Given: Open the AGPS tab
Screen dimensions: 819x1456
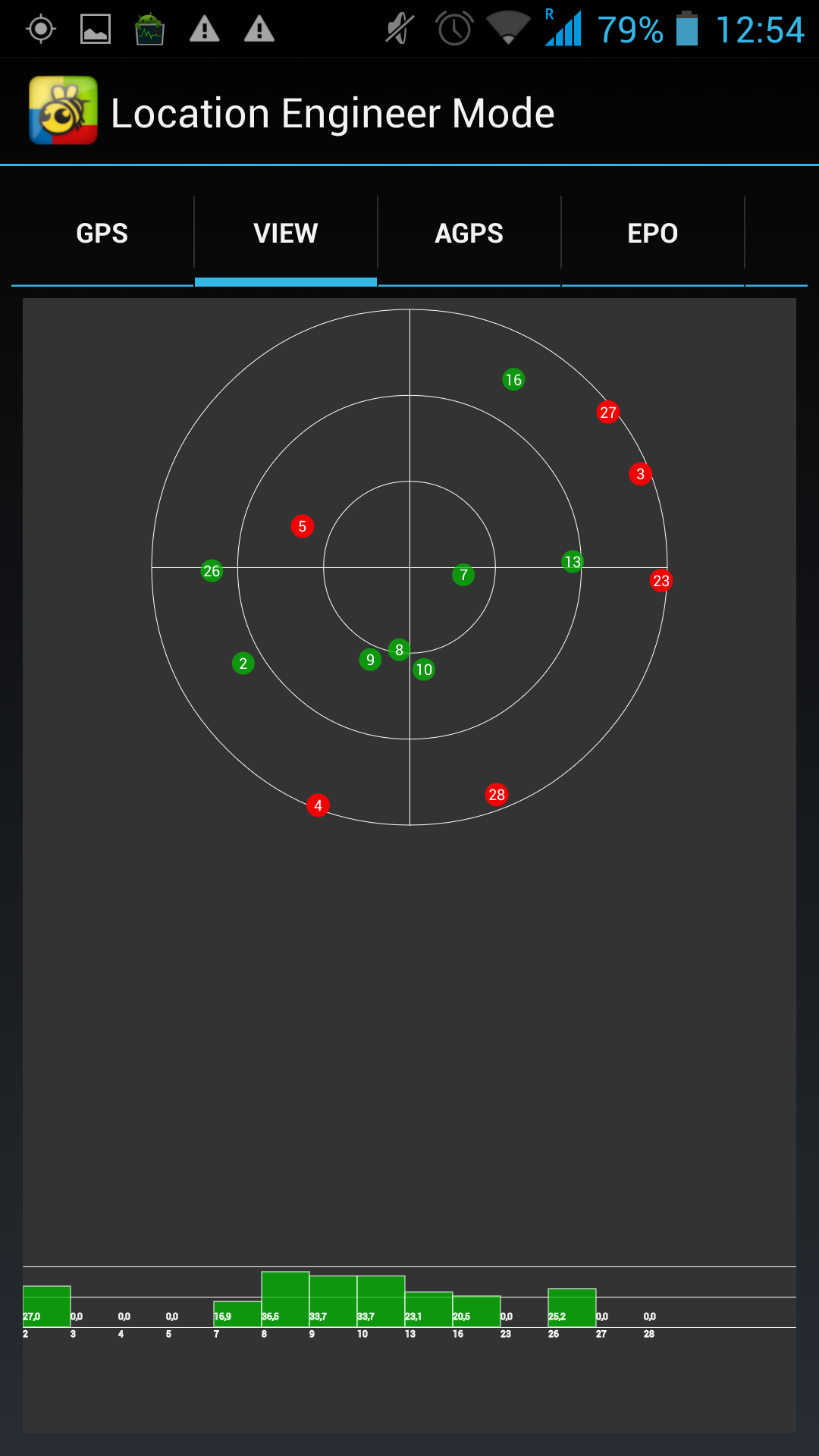Looking at the screenshot, I should [469, 234].
